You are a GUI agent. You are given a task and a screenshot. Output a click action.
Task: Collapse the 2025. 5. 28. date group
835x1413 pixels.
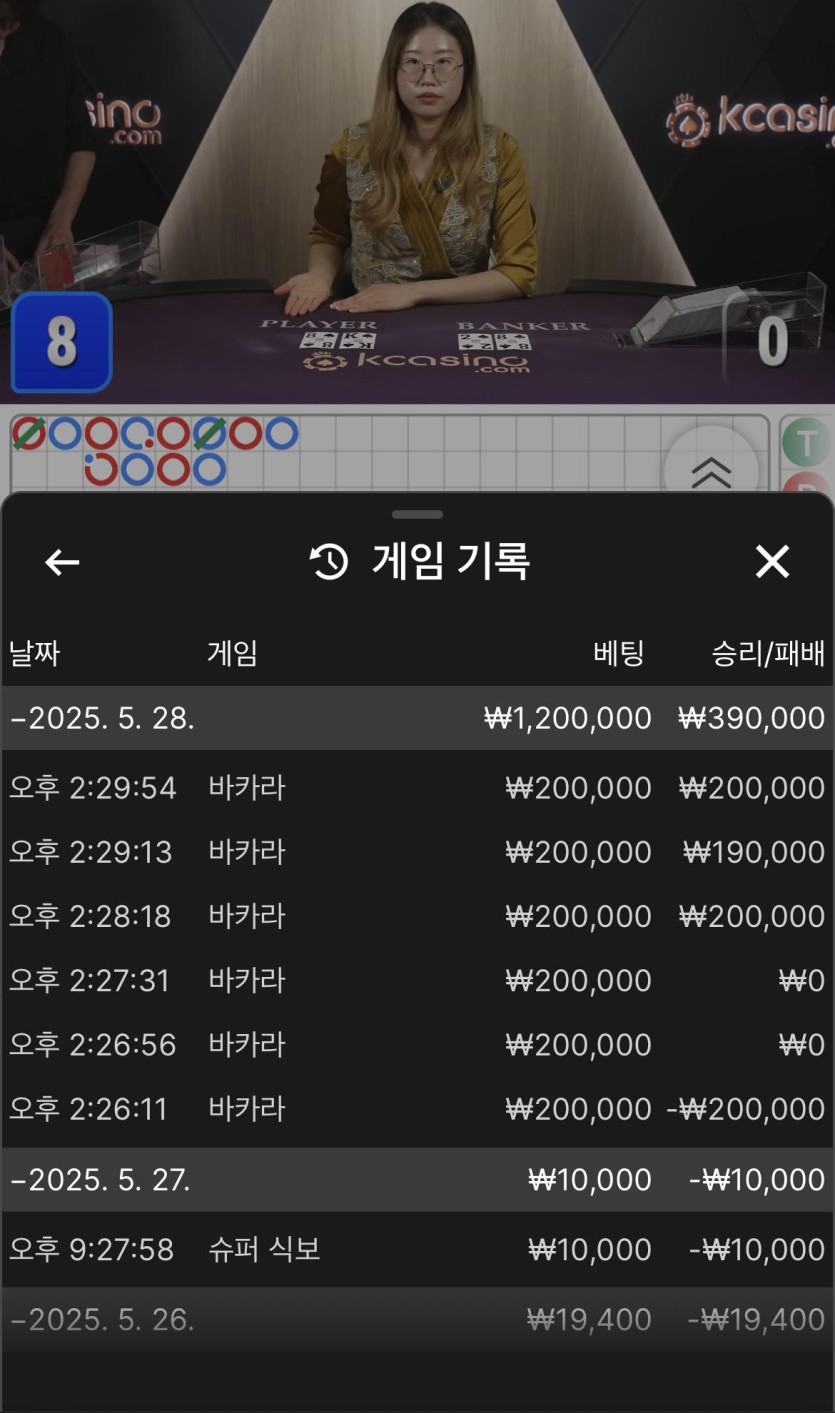[102, 718]
